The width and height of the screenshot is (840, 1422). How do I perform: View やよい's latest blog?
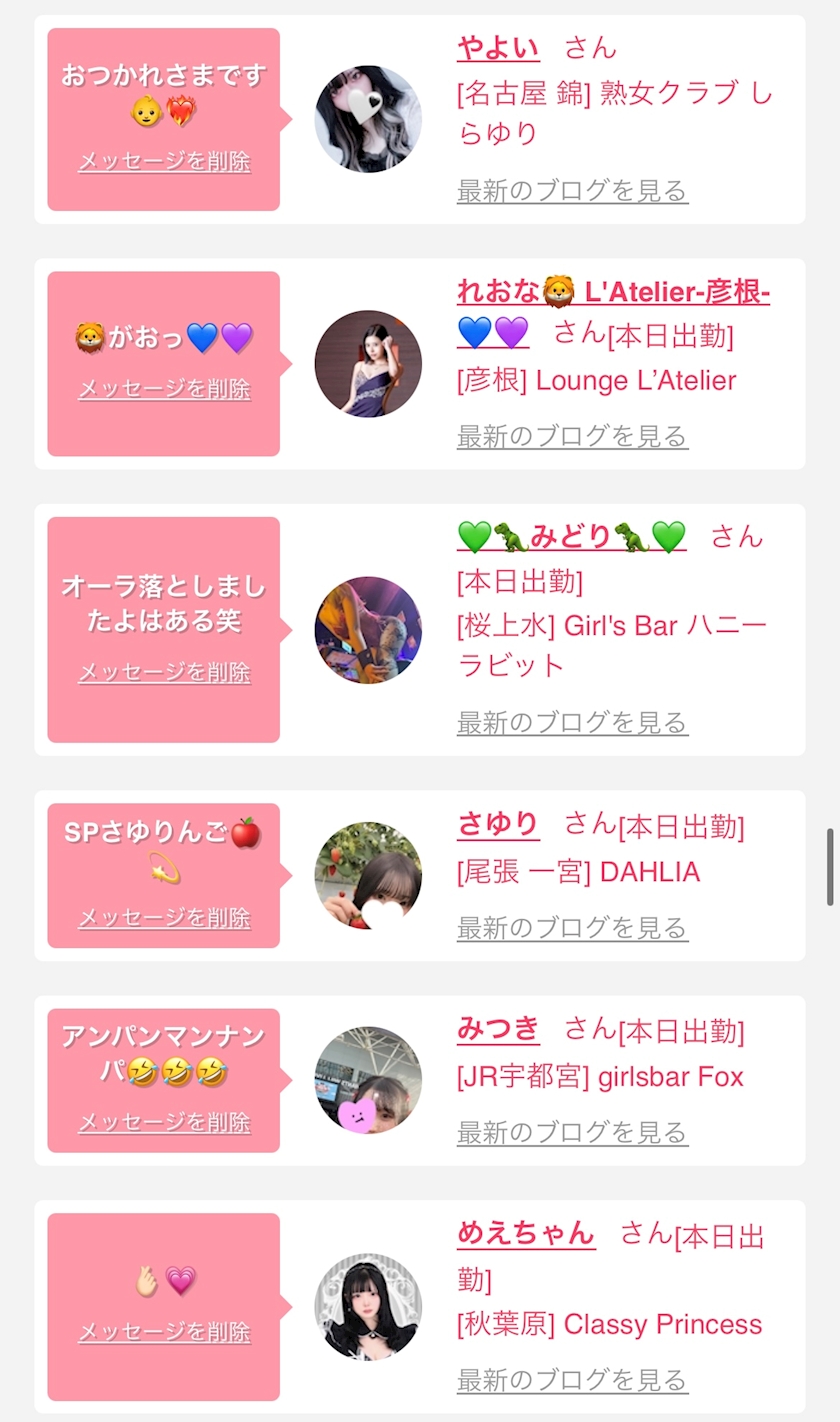pos(572,191)
